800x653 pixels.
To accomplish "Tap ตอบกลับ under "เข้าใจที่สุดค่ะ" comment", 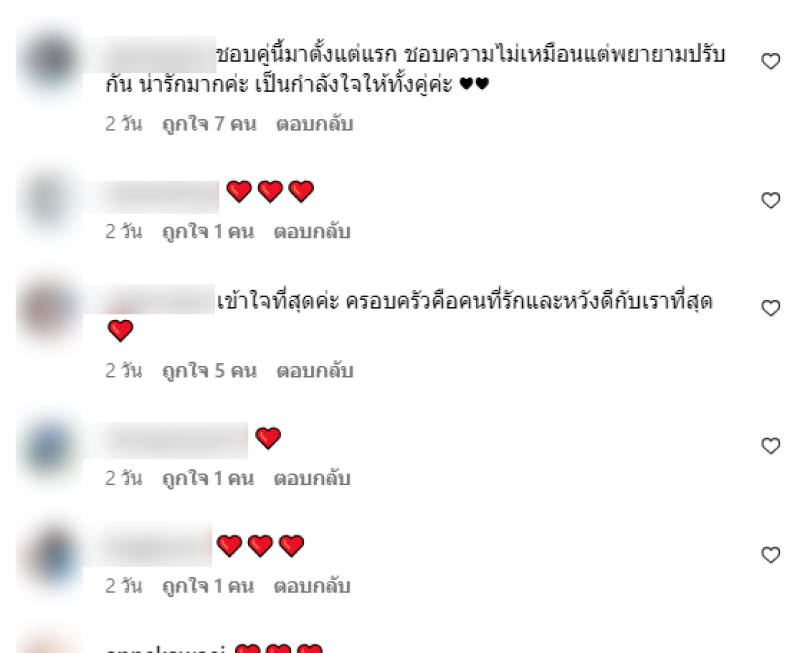I will (x=313, y=371).
